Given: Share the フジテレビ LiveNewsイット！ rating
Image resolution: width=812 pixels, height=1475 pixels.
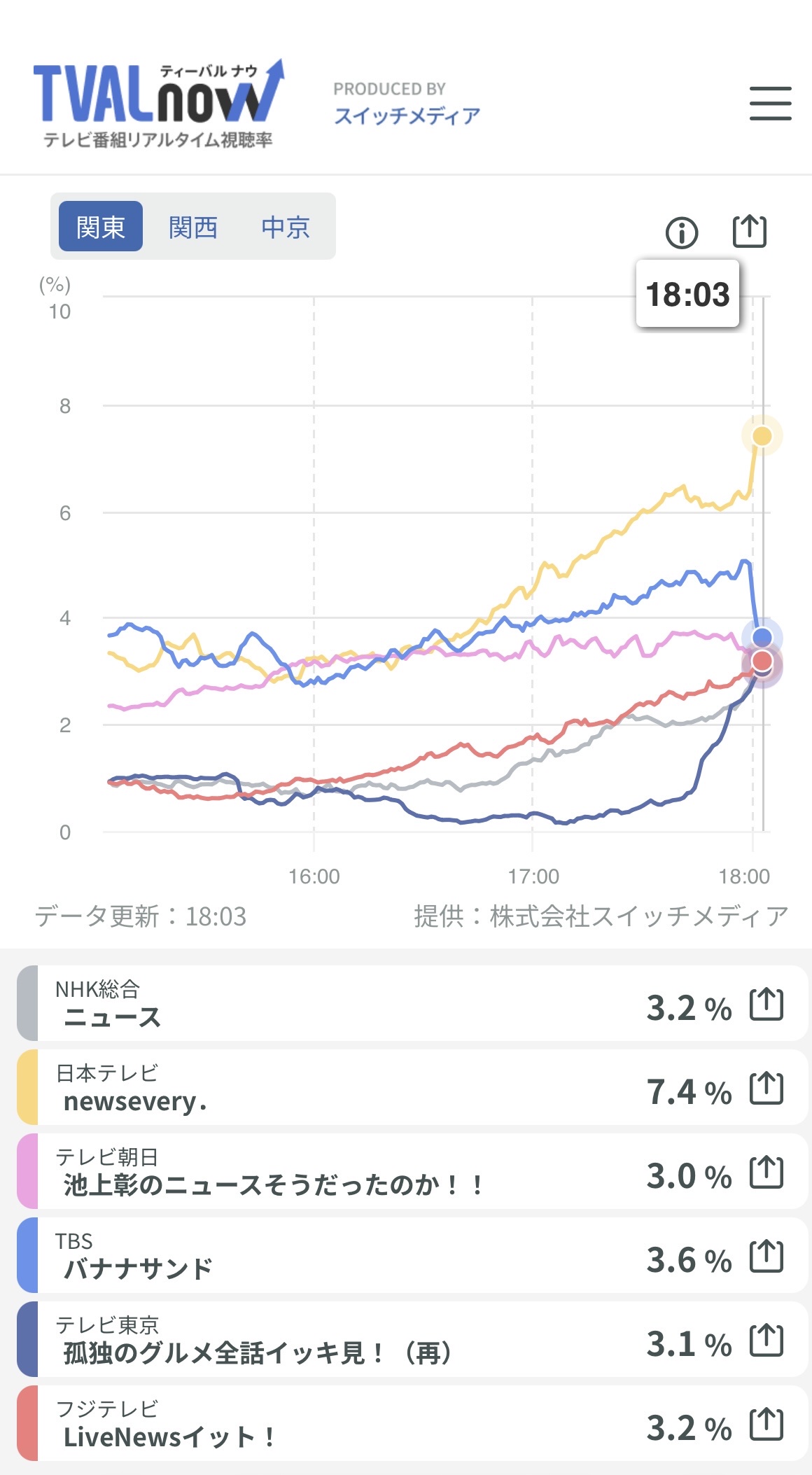Looking at the screenshot, I should pos(766,1425).
